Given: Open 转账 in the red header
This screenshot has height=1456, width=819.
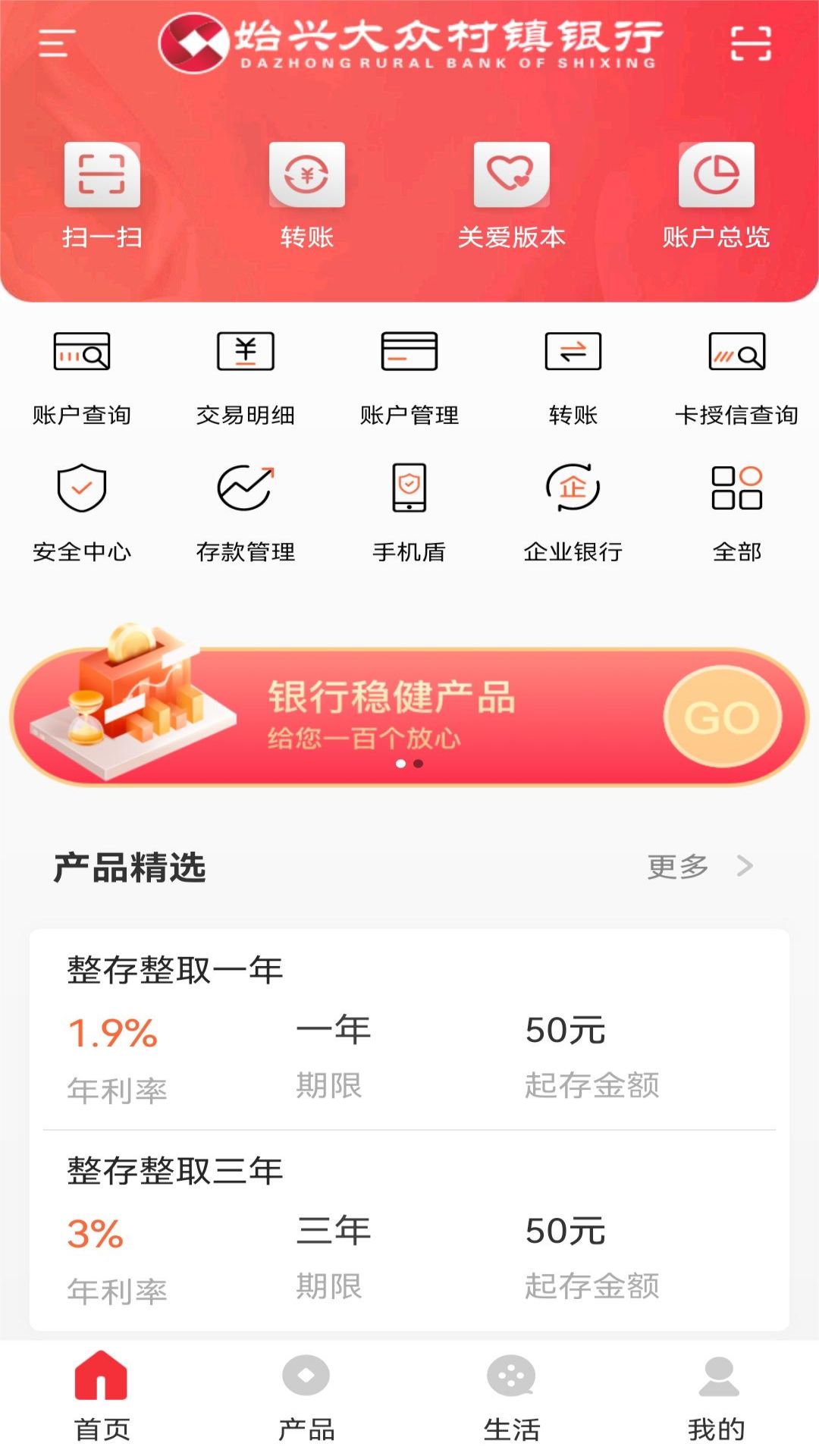Looking at the screenshot, I should [307, 195].
